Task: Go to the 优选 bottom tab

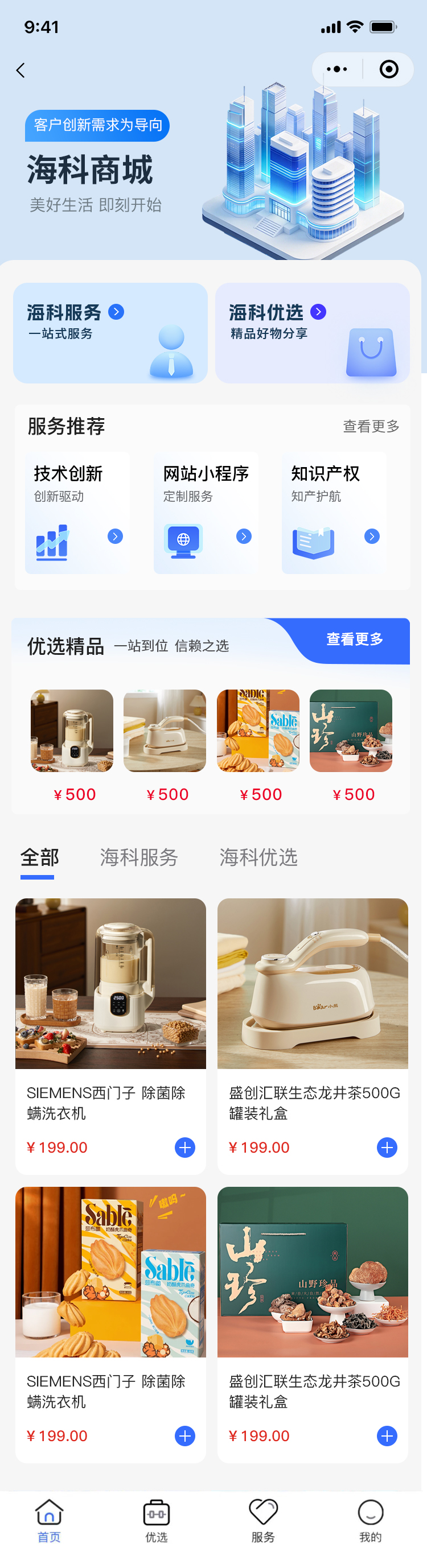Action: click(156, 1521)
